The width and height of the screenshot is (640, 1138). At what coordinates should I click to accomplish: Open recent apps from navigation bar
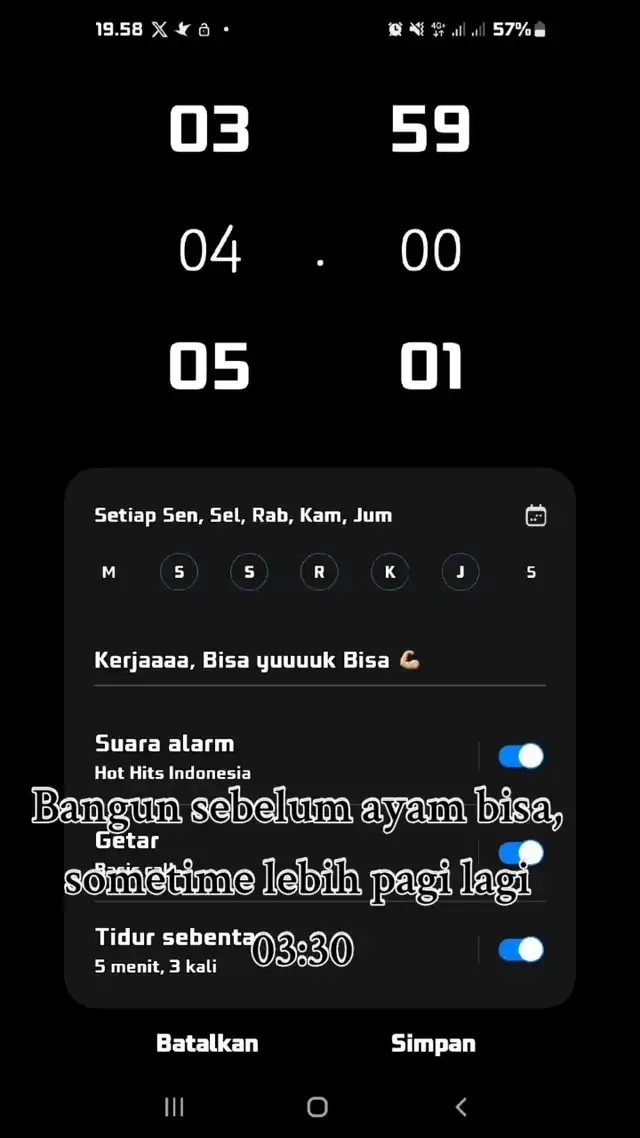(x=174, y=1106)
